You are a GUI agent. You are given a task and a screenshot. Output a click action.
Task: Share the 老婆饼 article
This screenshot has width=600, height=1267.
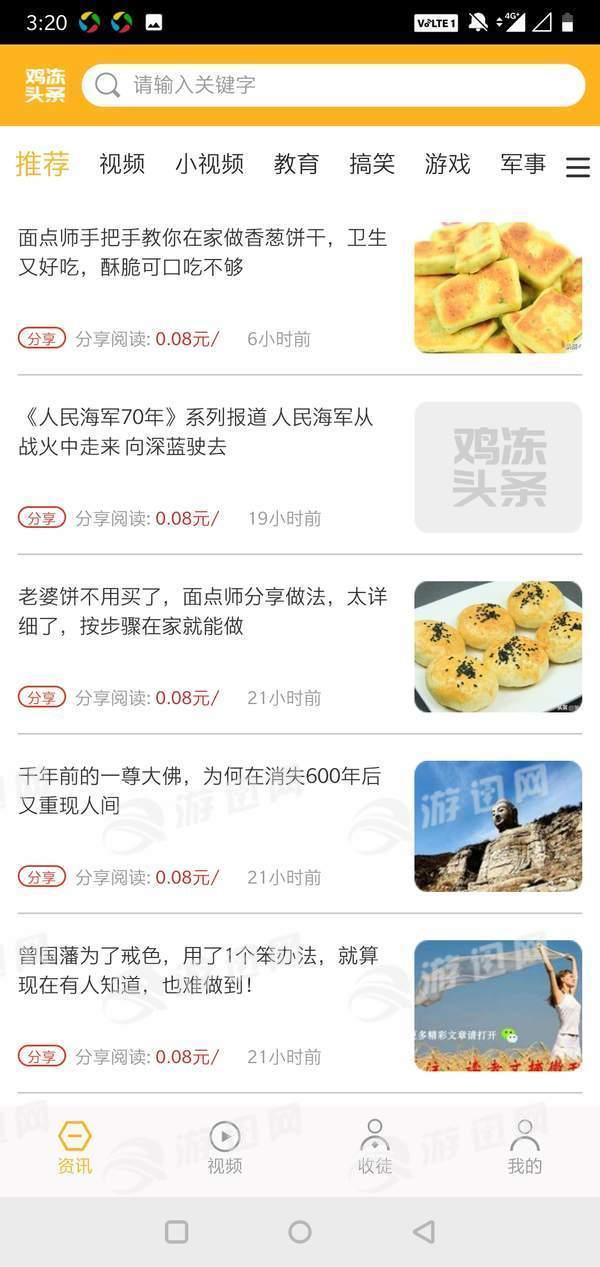tap(42, 697)
